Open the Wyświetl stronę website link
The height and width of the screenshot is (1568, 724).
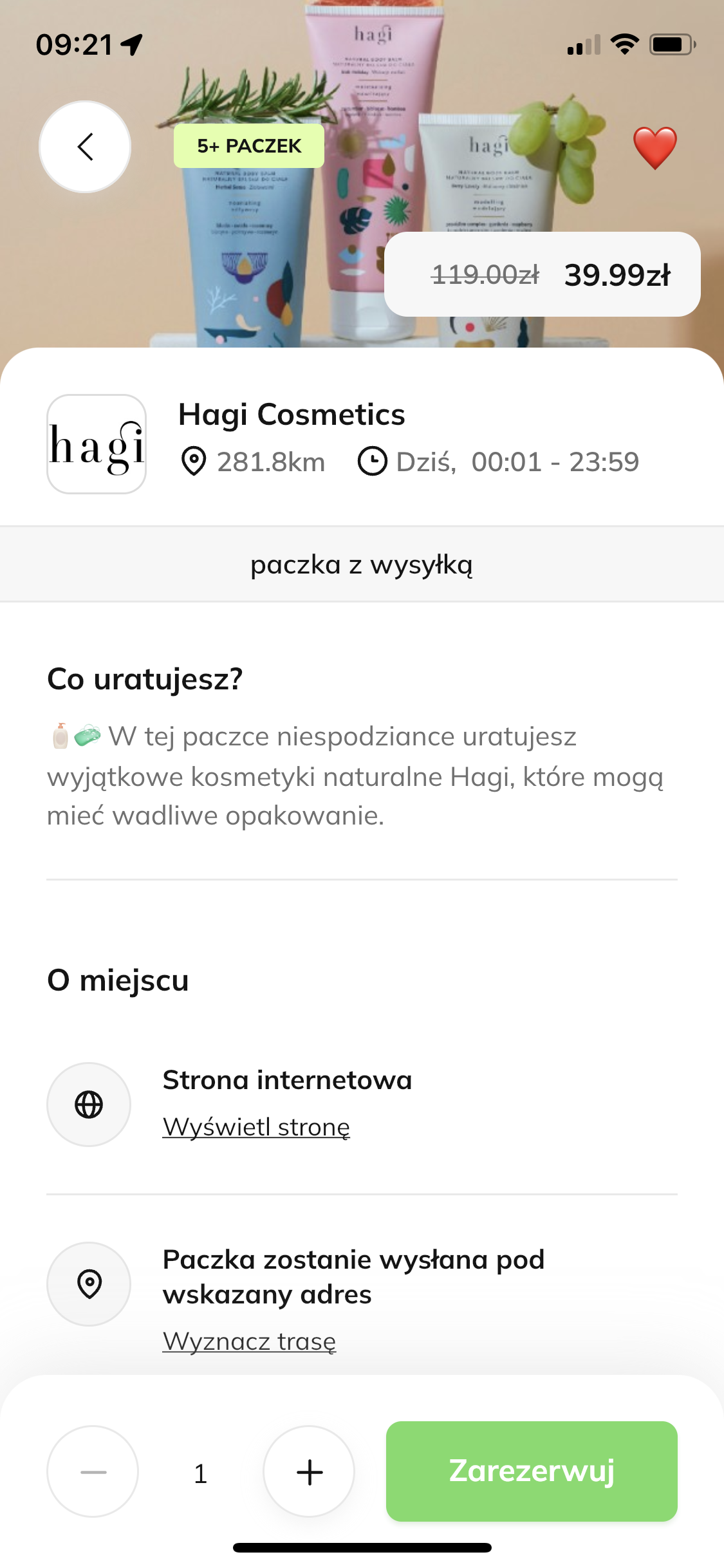tap(256, 1126)
